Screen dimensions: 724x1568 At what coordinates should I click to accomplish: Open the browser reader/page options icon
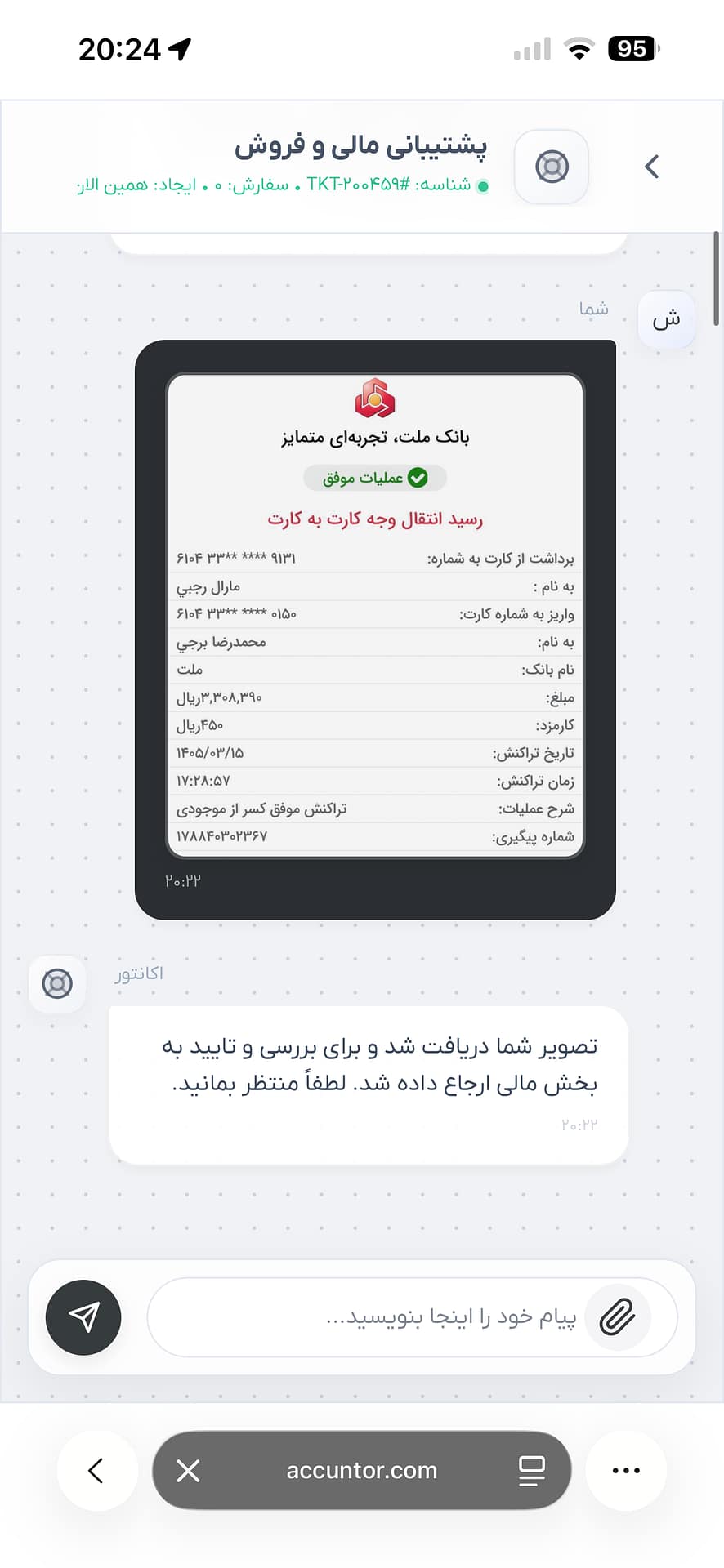(x=532, y=1471)
